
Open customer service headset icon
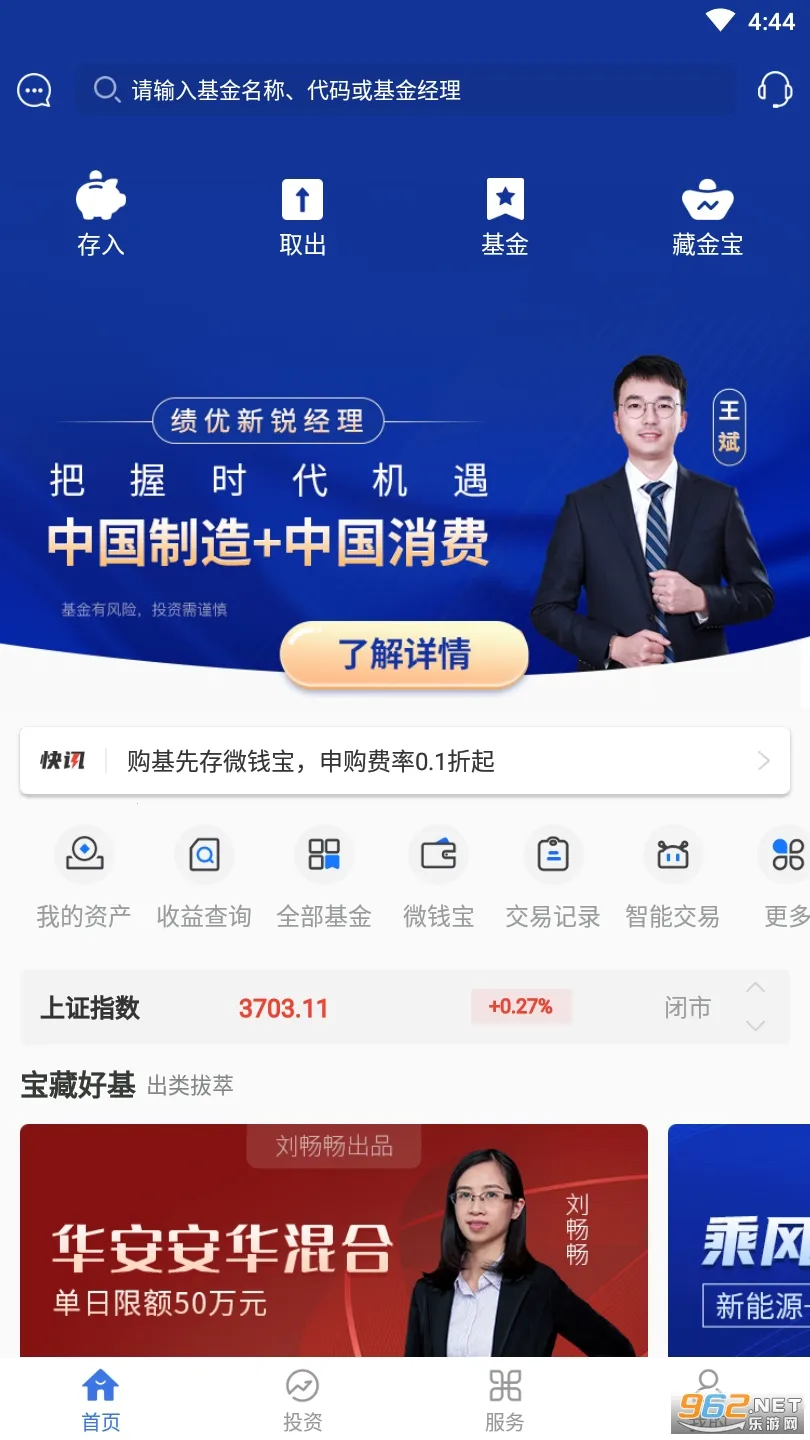point(775,90)
